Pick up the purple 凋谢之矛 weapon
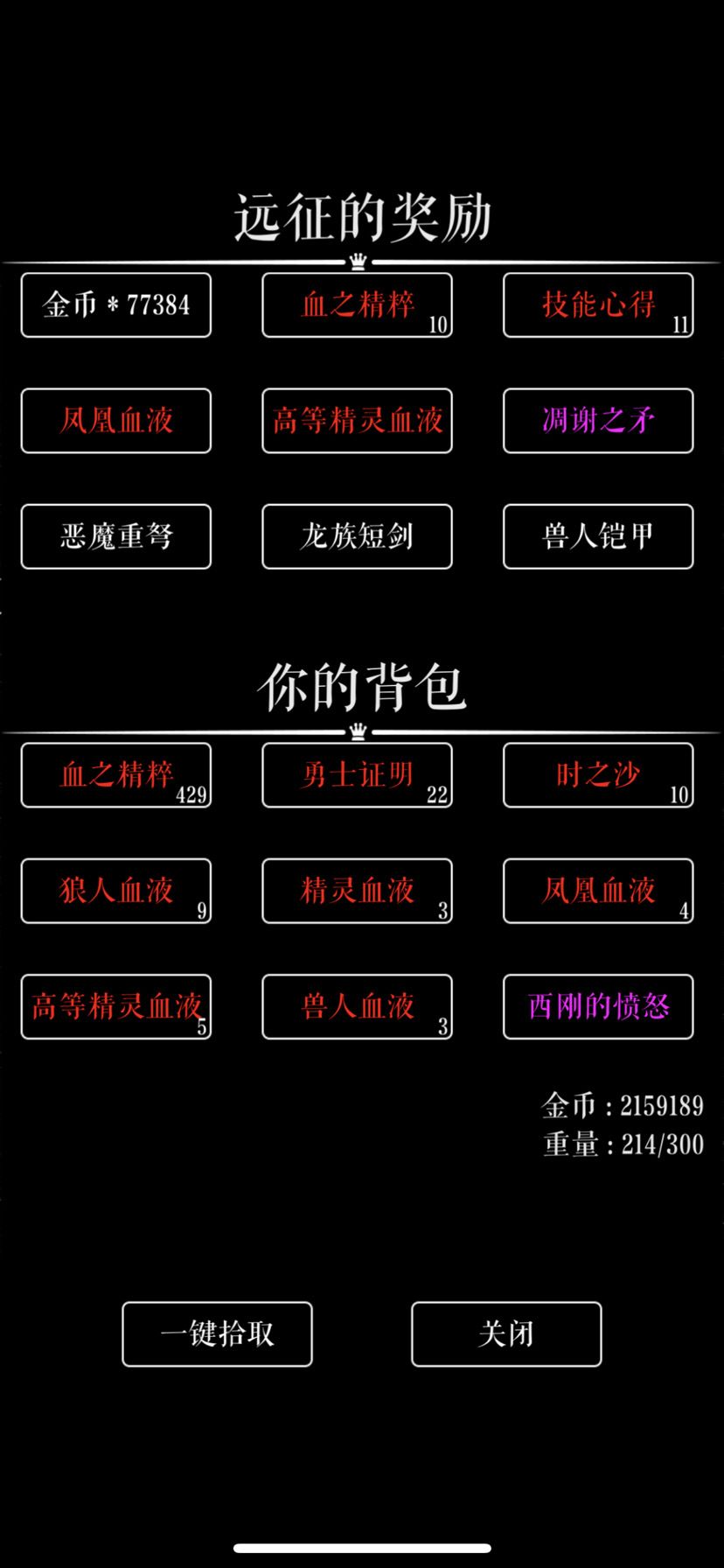724x1568 pixels. (598, 421)
